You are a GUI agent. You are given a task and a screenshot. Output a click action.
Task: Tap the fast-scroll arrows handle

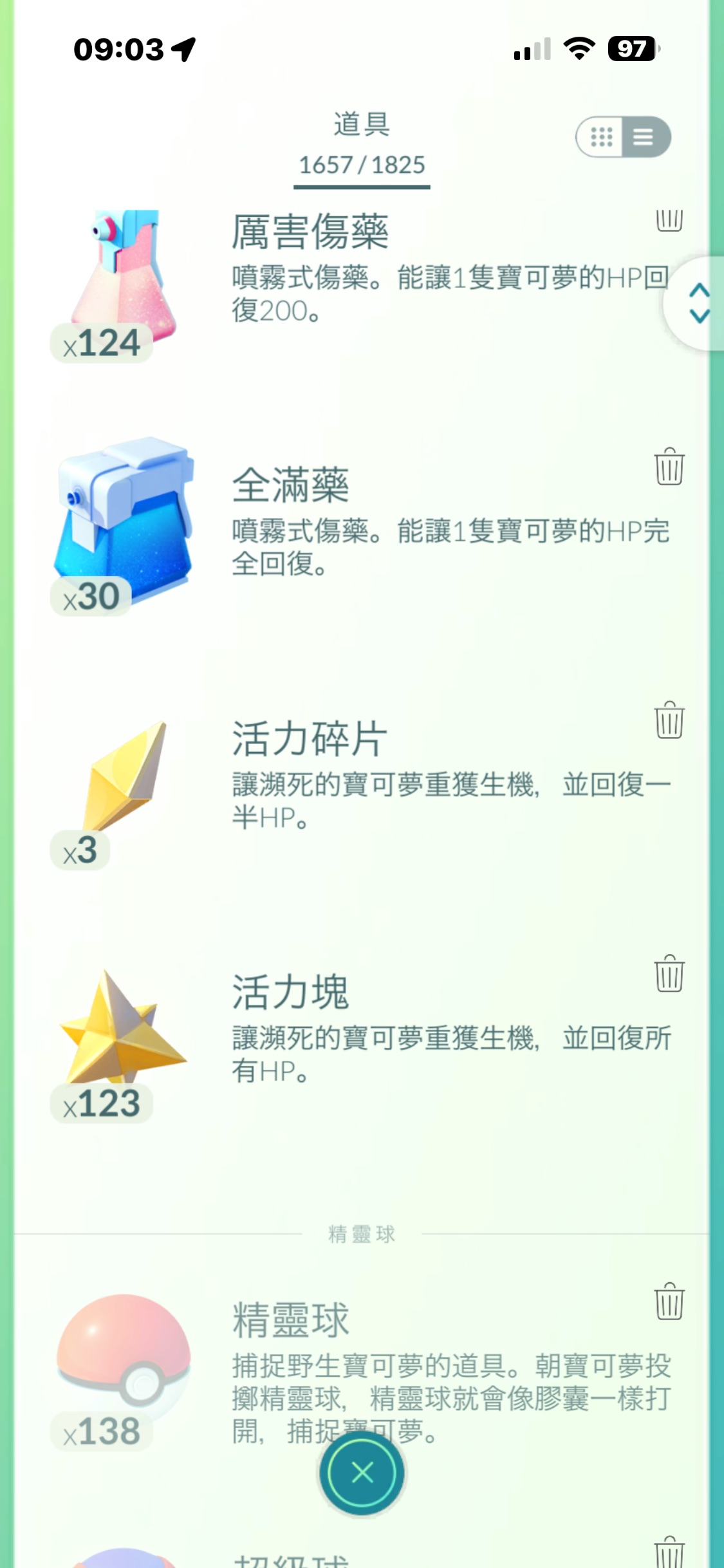pyautogui.click(x=698, y=303)
